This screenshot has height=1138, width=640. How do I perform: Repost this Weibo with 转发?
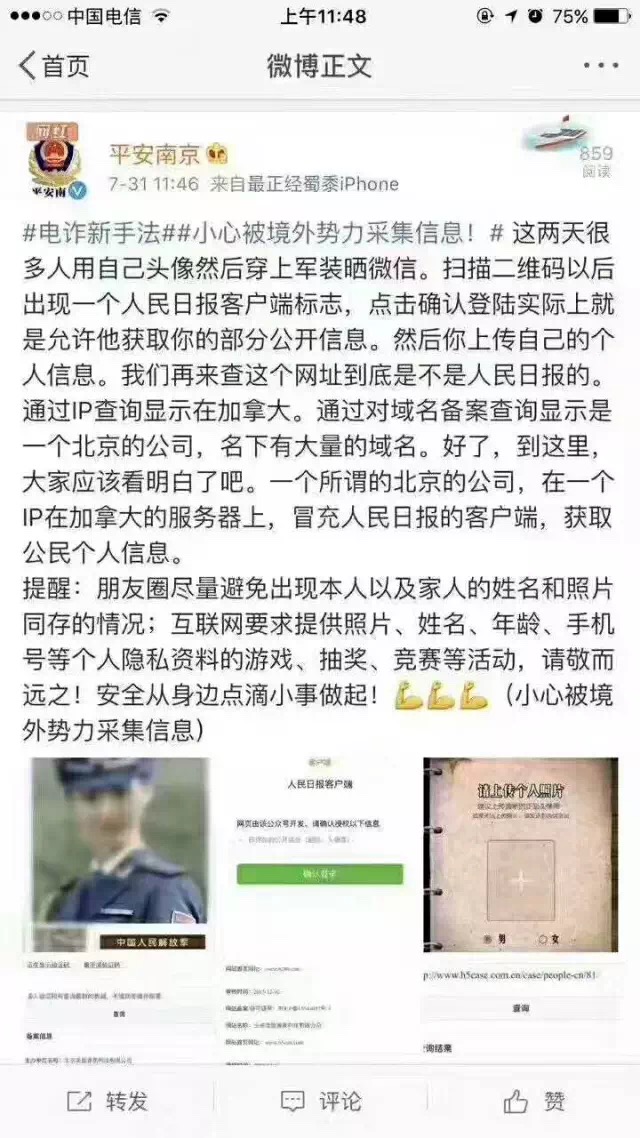(107, 1101)
